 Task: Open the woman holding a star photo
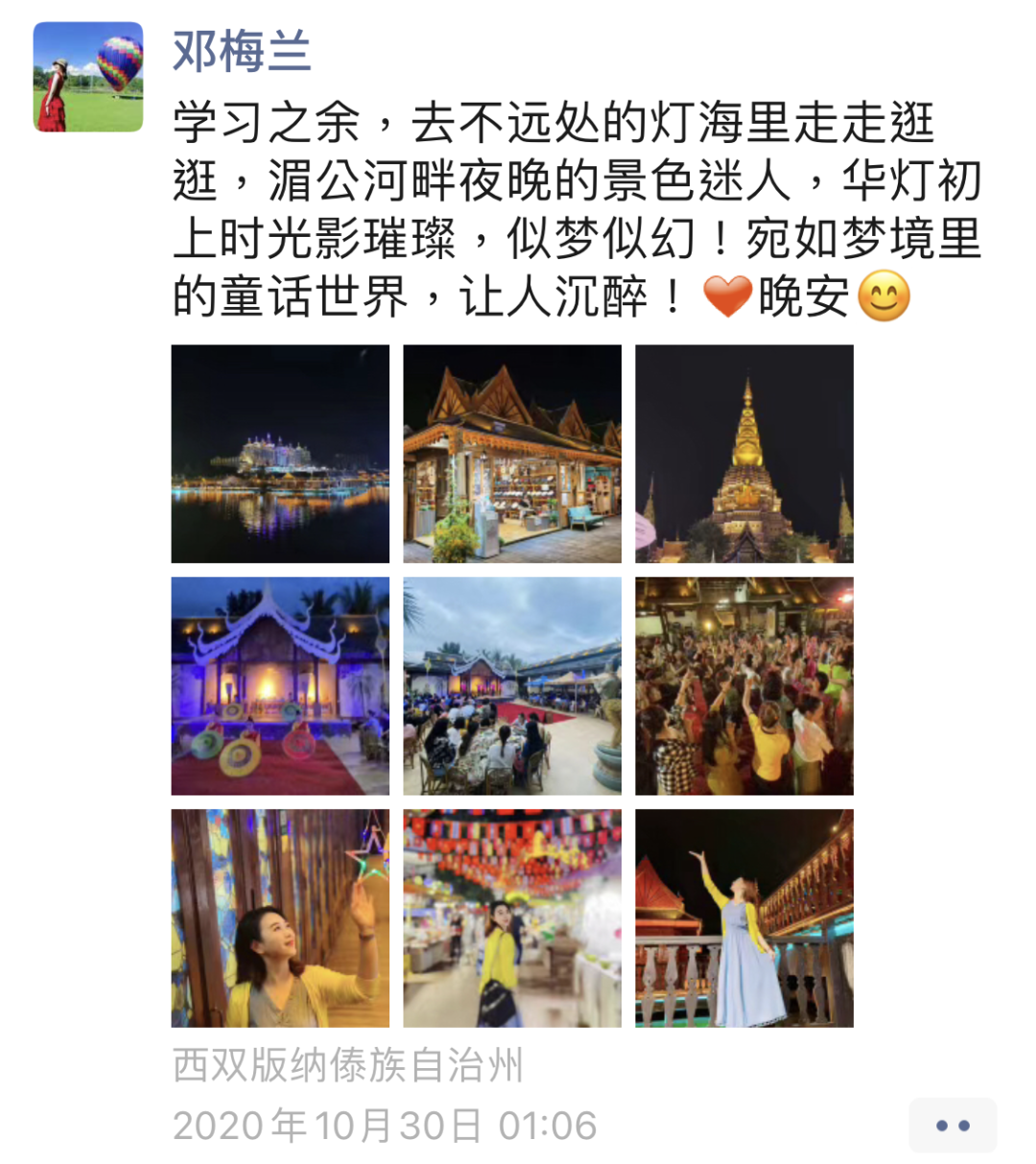point(280,918)
